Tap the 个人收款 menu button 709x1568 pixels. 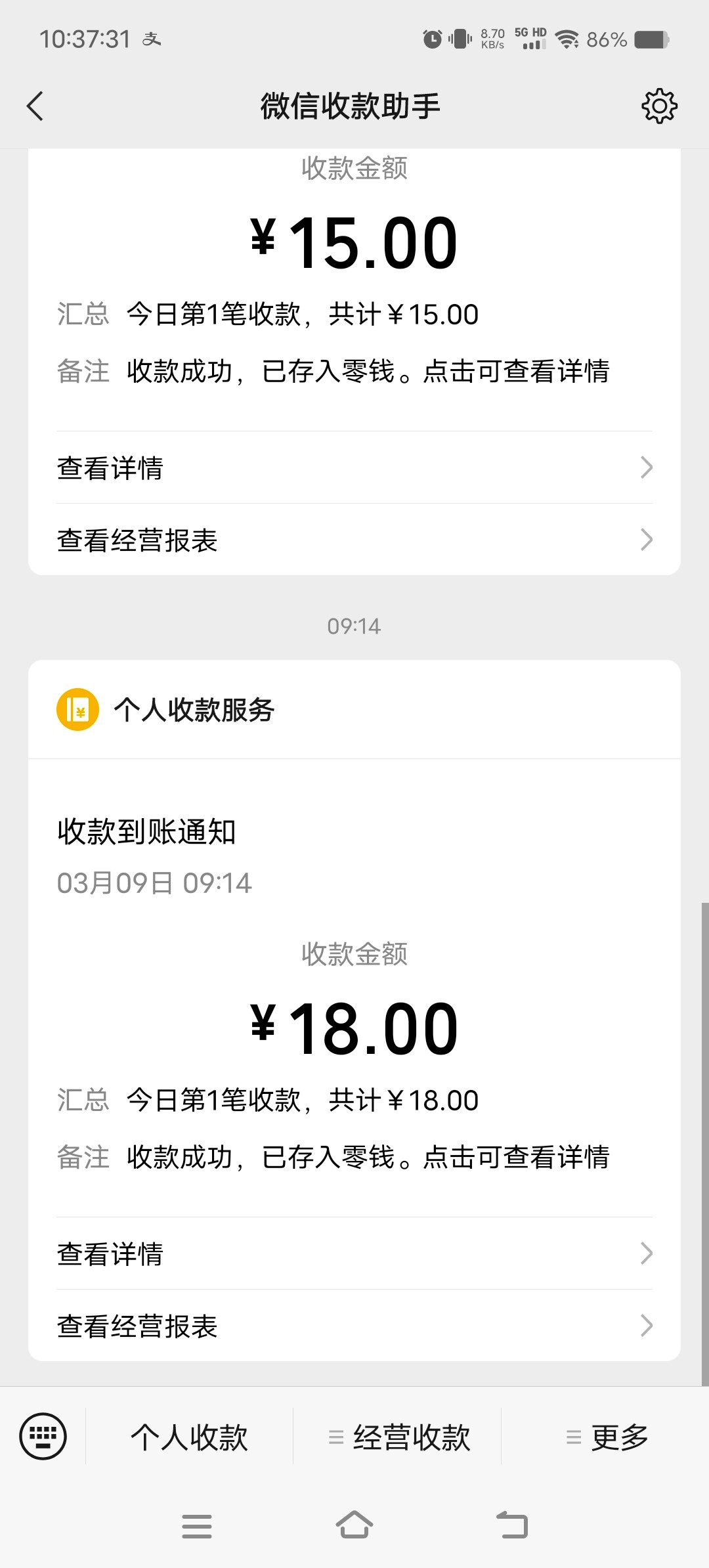coord(189,1437)
